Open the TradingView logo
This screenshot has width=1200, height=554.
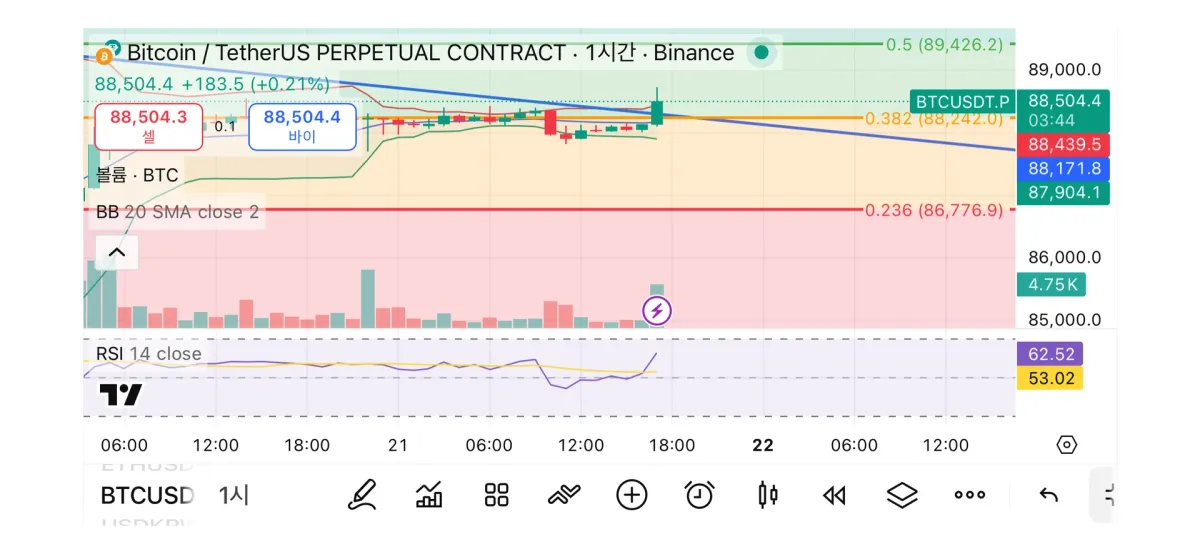(121, 394)
